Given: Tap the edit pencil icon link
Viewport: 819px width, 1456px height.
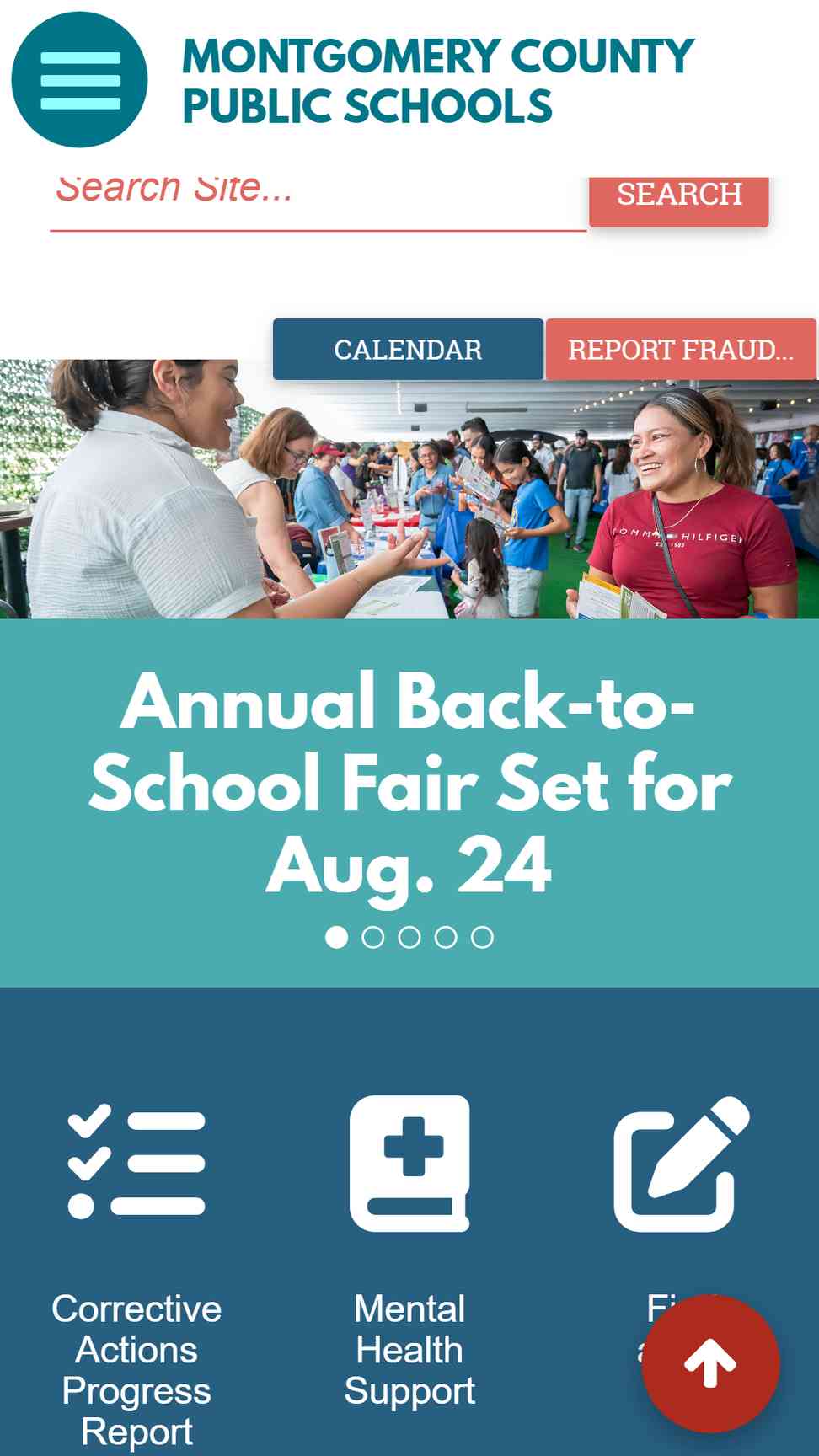Looking at the screenshot, I should 679,1164.
